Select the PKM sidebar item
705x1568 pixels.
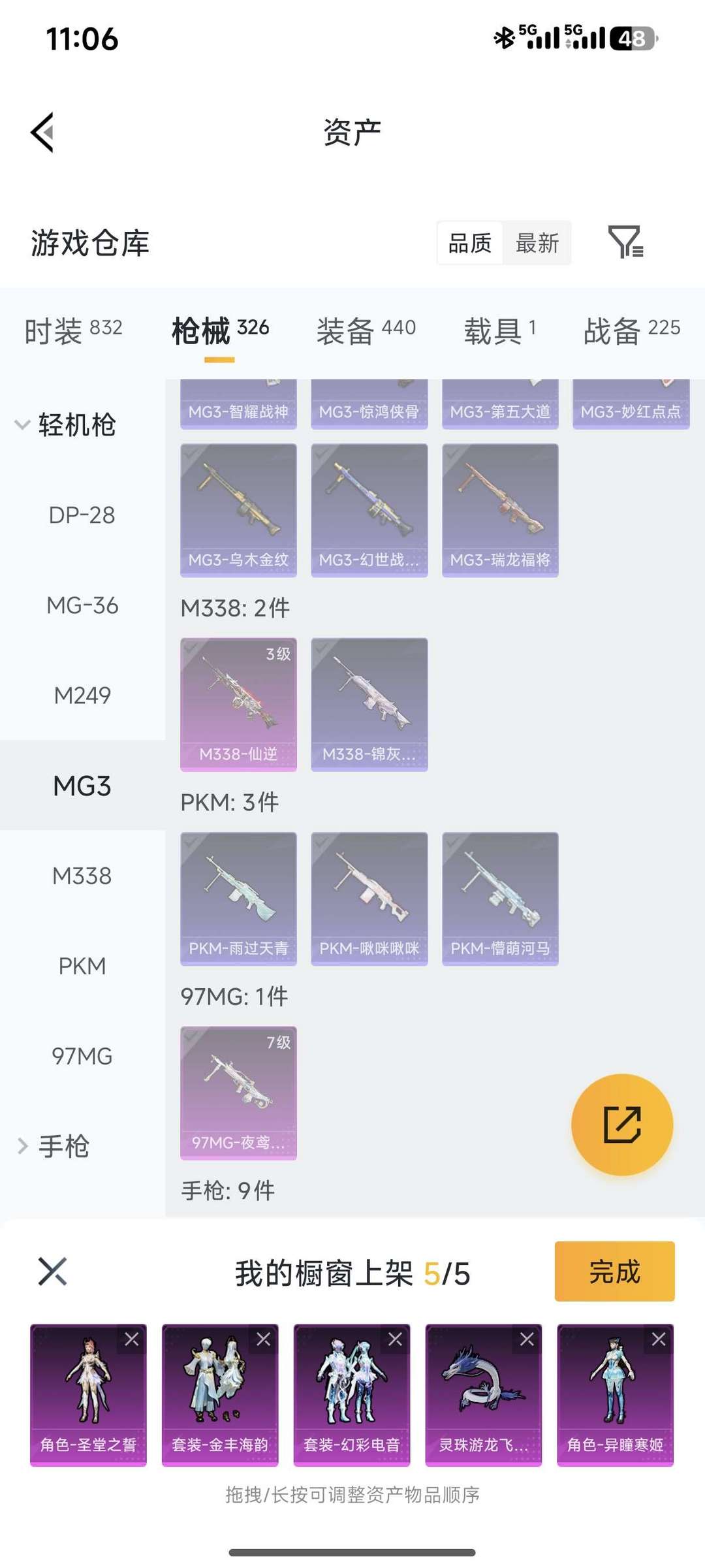82,966
